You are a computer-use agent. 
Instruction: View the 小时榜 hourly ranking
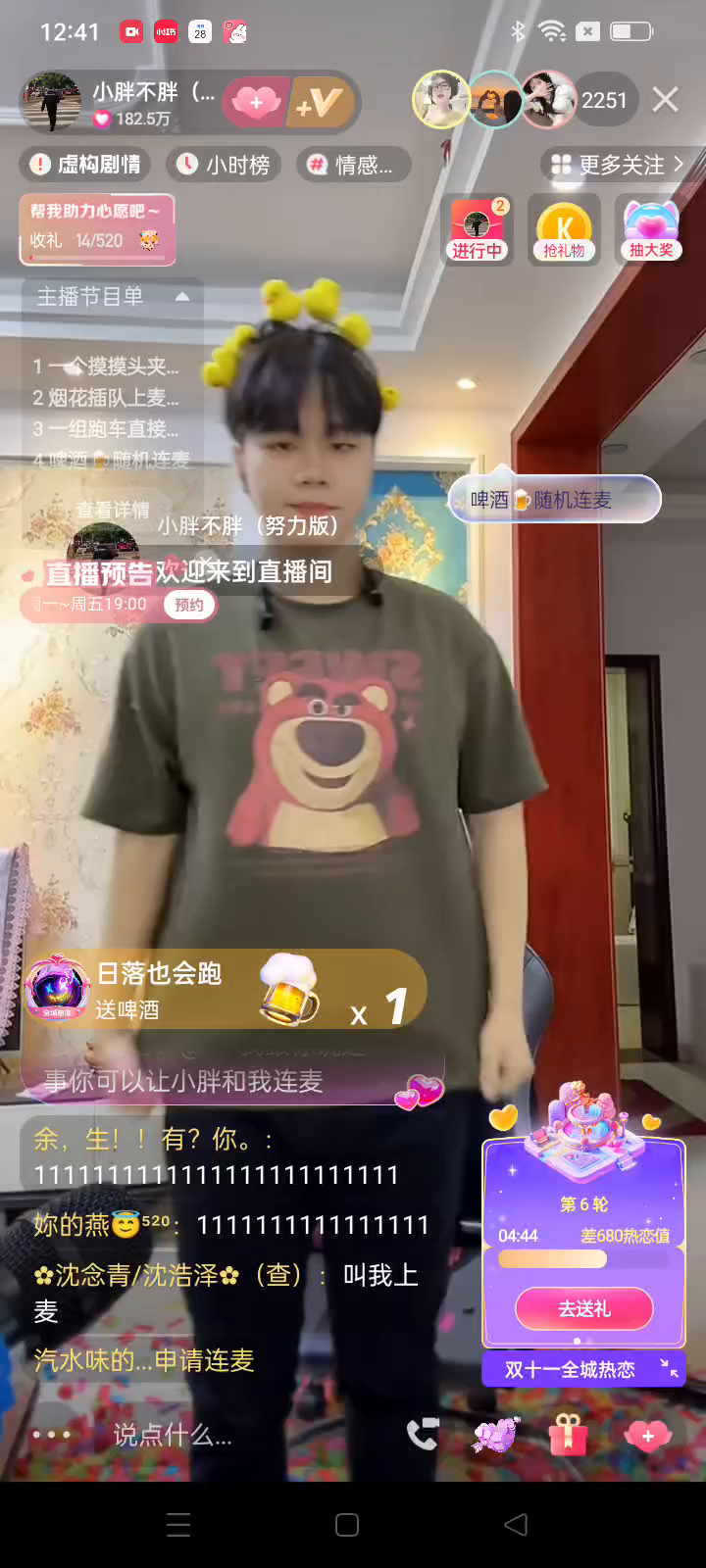point(224,165)
